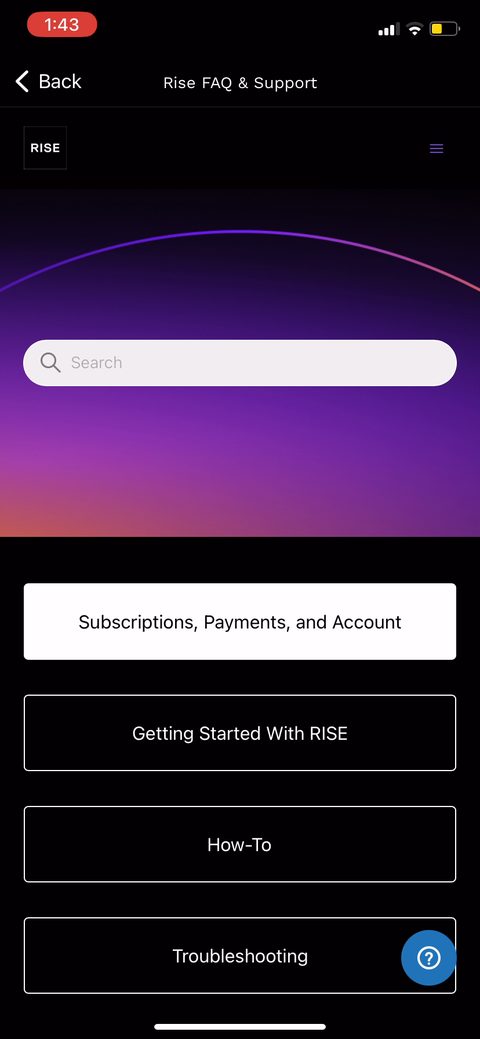Focus the Search field
Viewport: 480px width, 1039px height.
pos(240,362)
